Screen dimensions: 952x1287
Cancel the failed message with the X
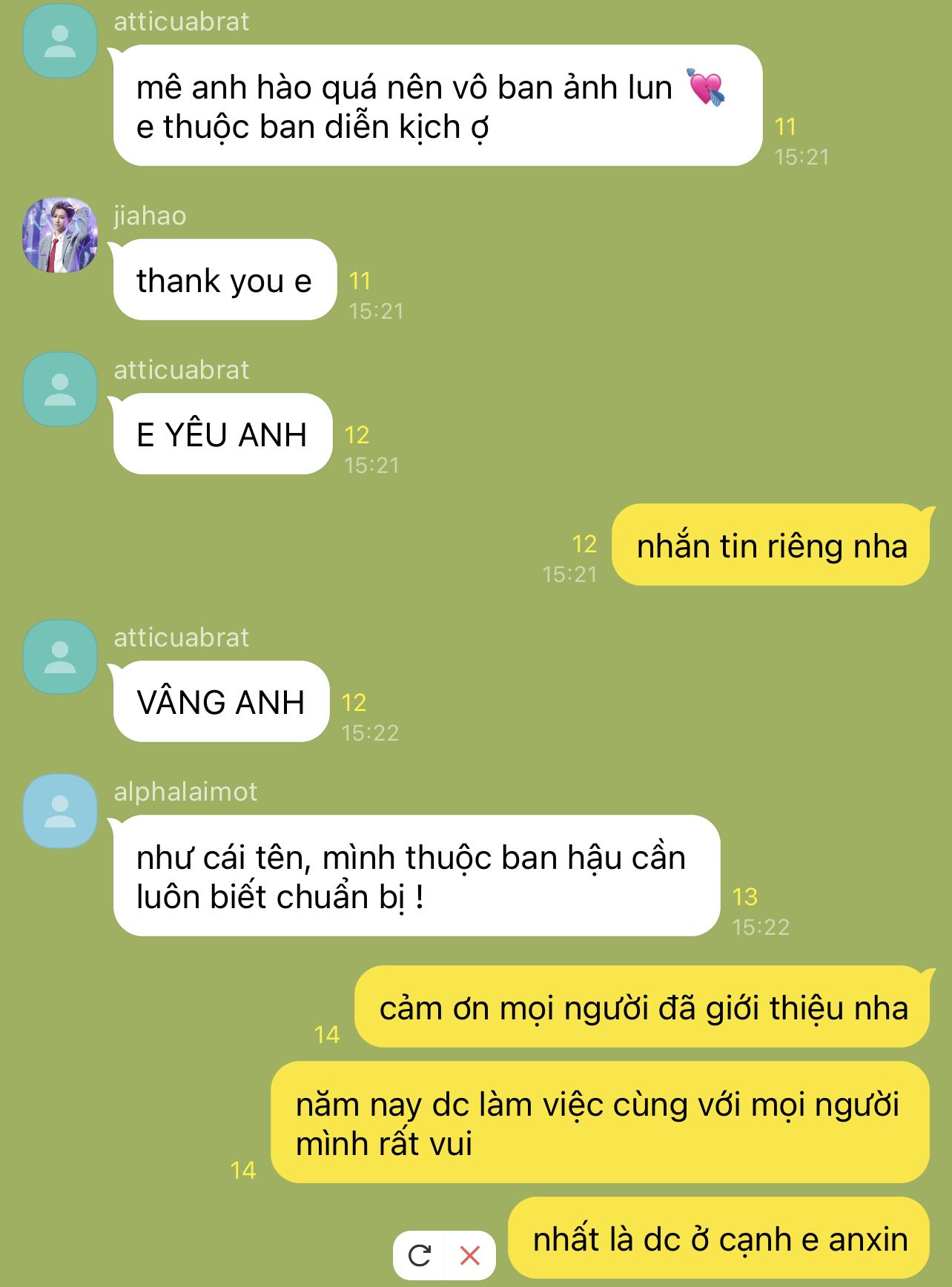point(469,1255)
